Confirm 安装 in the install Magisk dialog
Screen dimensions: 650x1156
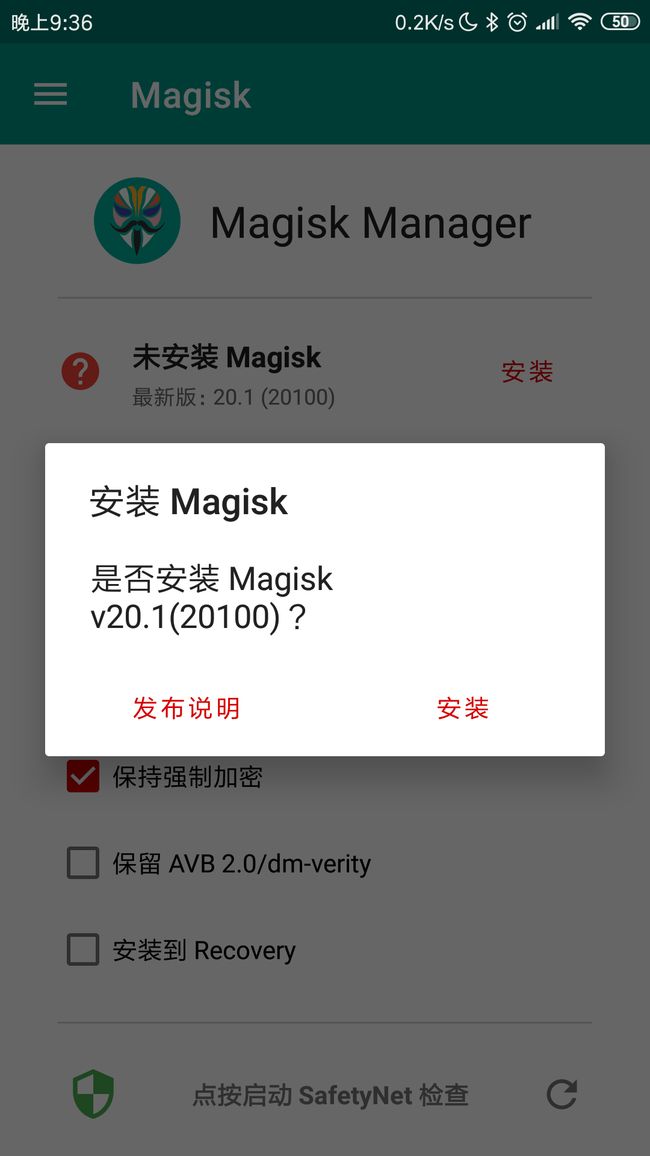tap(463, 708)
